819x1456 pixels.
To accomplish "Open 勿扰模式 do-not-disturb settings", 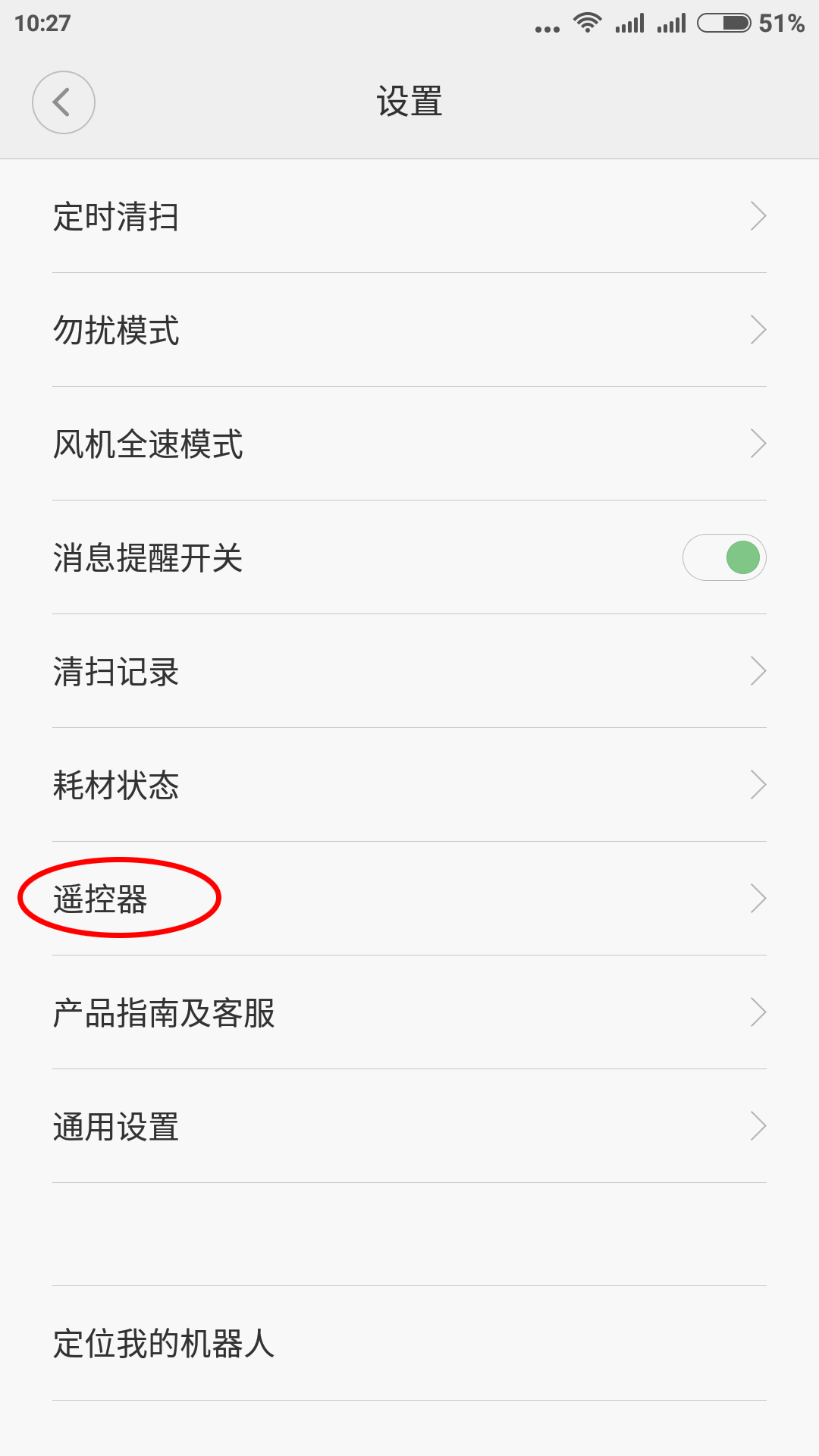I will [x=409, y=331].
